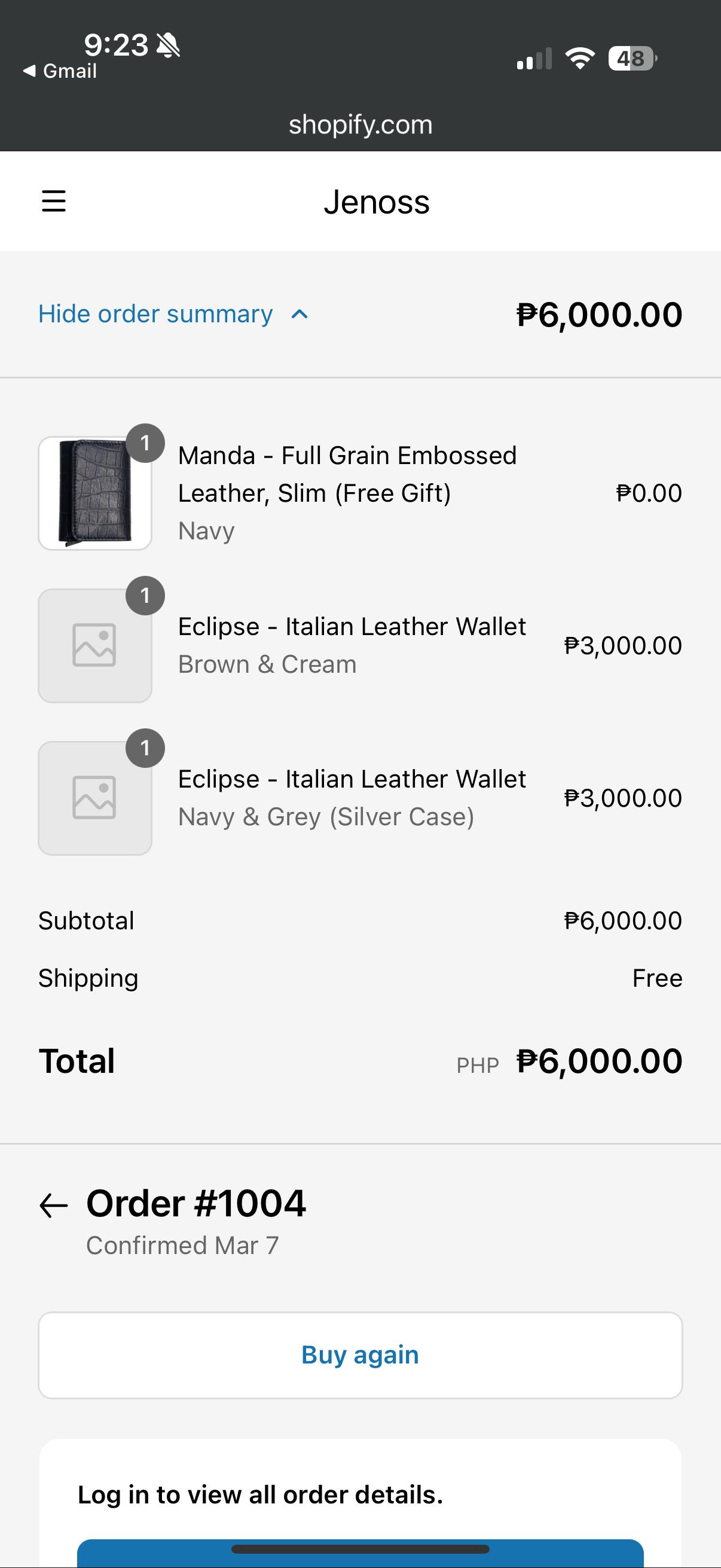
Task: Return to the Gmail app
Action: coord(60,71)
